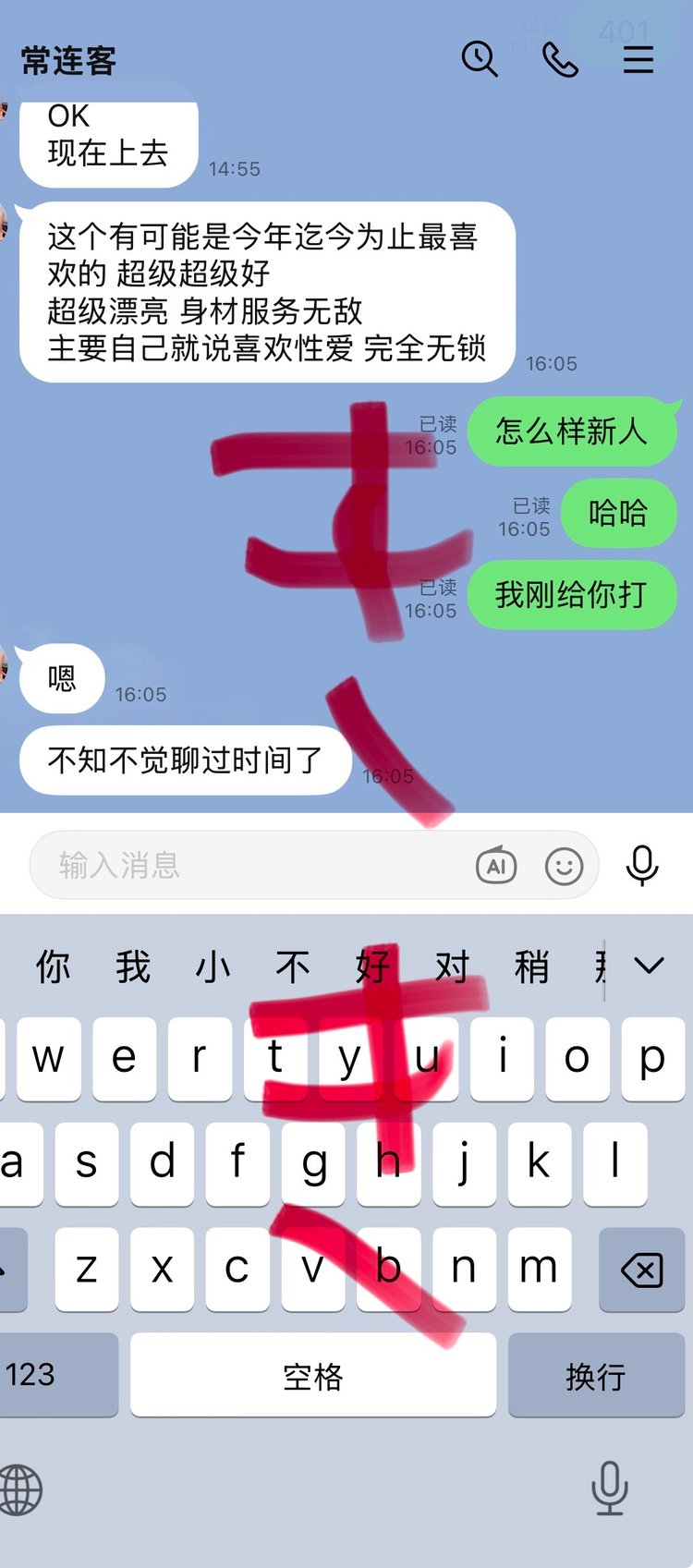Start a voice call
The height and width of the screenshot is (1568, 693).
[560, 60]
